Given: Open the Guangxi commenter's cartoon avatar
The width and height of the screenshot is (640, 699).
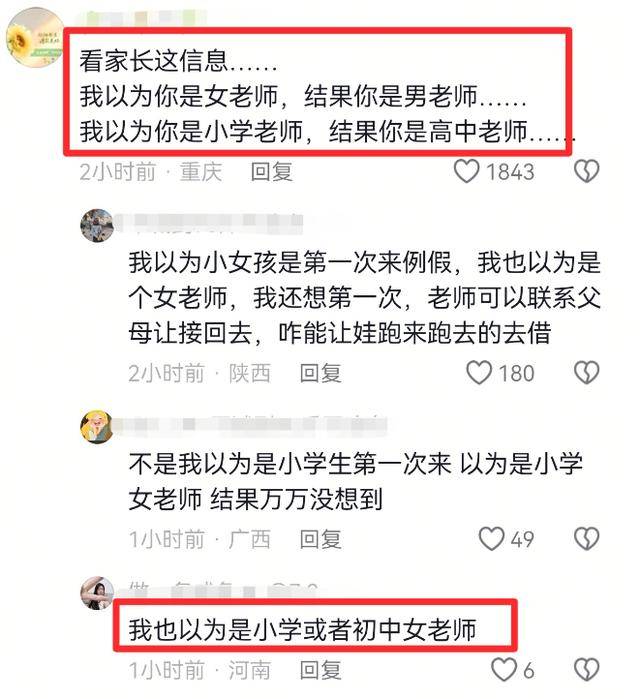Looking at the screenshot, I should pos(97,427).
